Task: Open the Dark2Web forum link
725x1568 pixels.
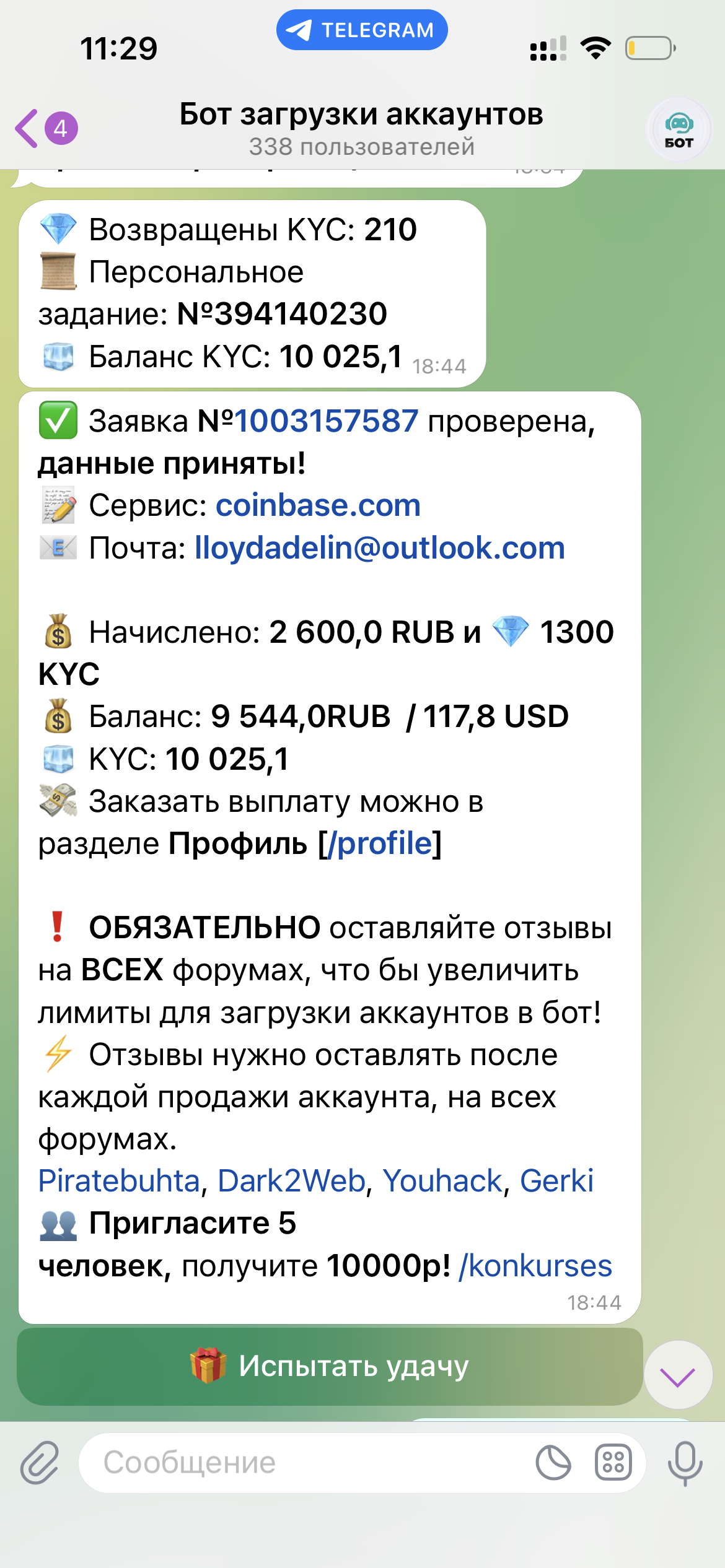Action: click(x=292, y=1181)
